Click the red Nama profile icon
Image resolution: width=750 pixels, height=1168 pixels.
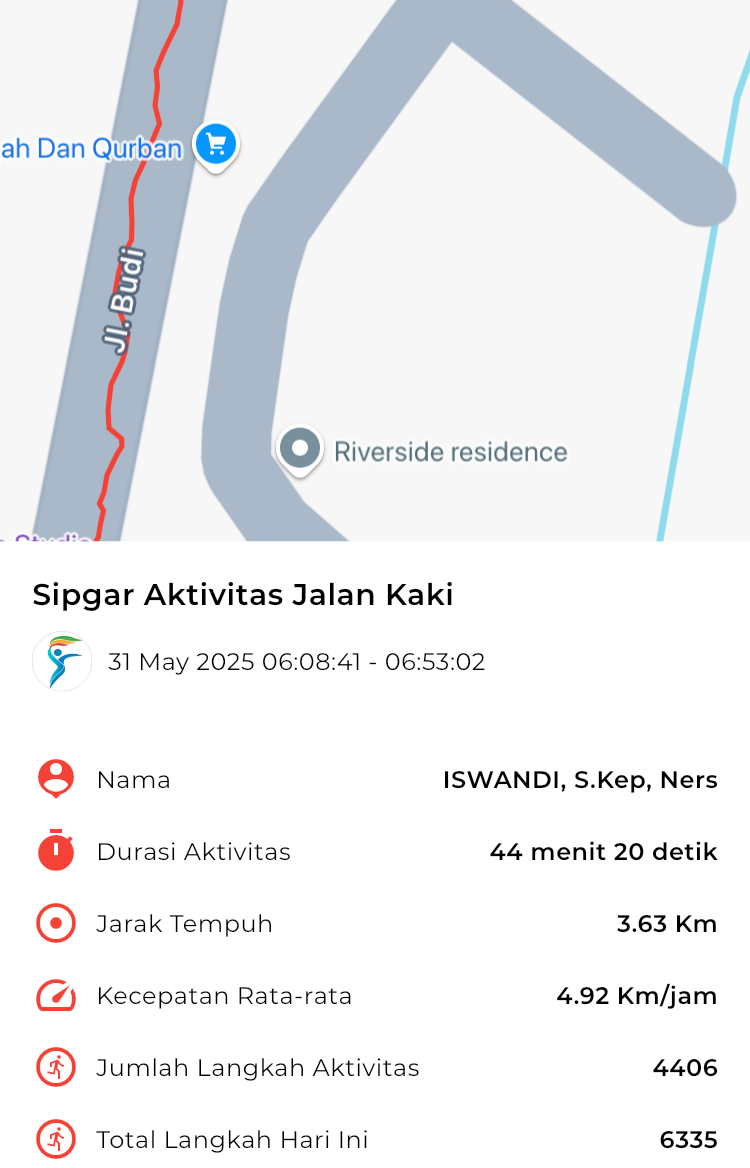click(x=55, y=779)
